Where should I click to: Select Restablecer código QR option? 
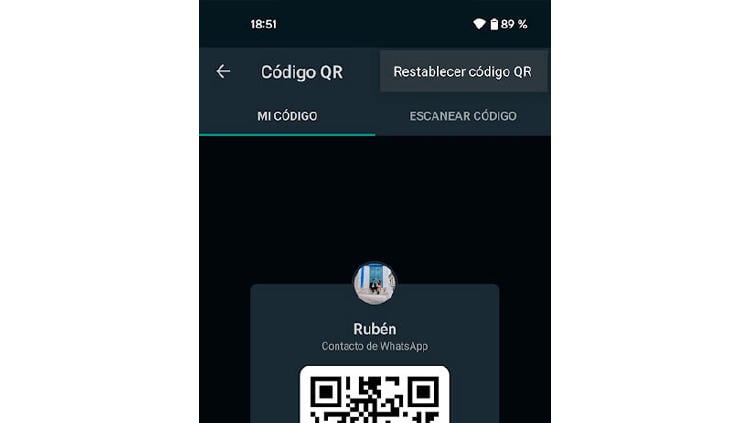(462, 72)
